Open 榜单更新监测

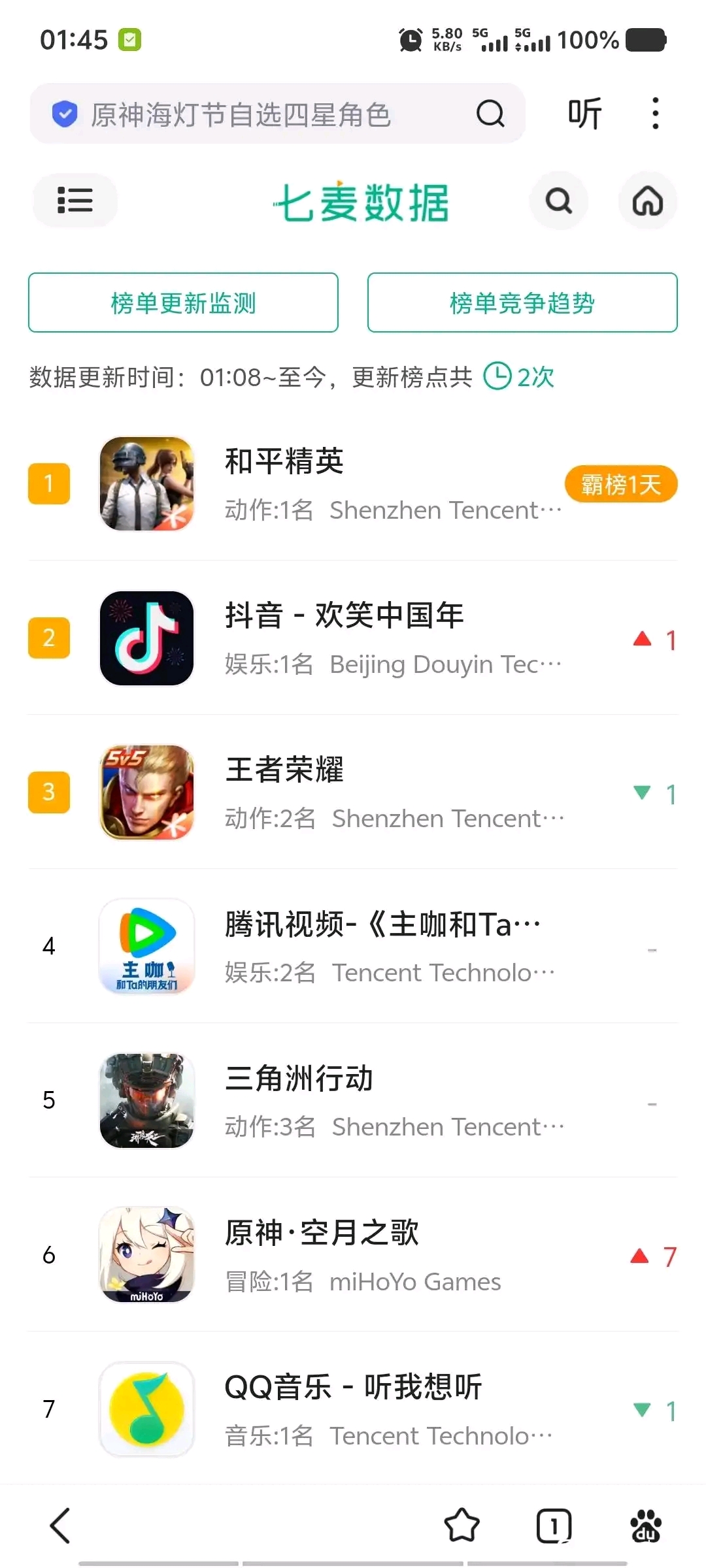point(183,303)
